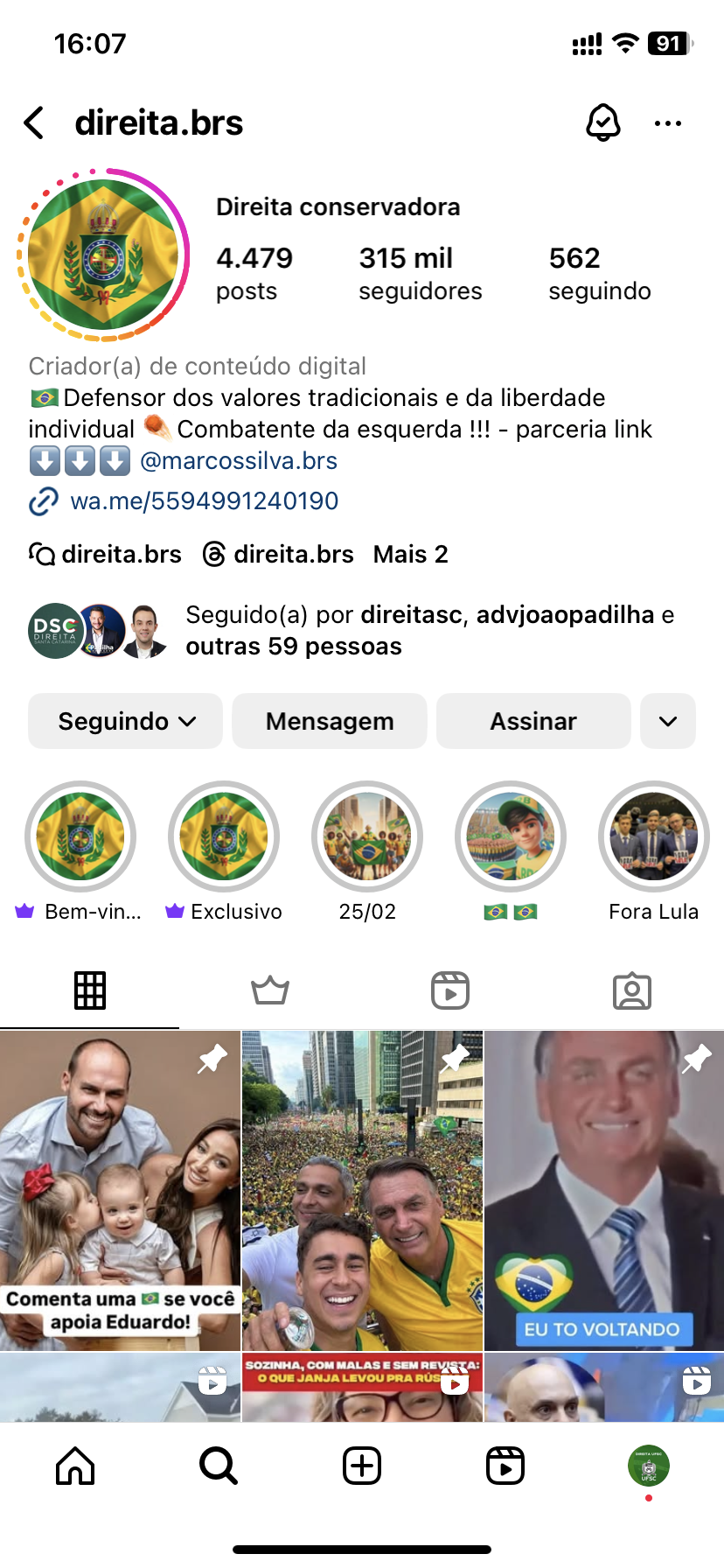
Task: Open the wa.me WhatsApp link
Action: coord(204,501)
